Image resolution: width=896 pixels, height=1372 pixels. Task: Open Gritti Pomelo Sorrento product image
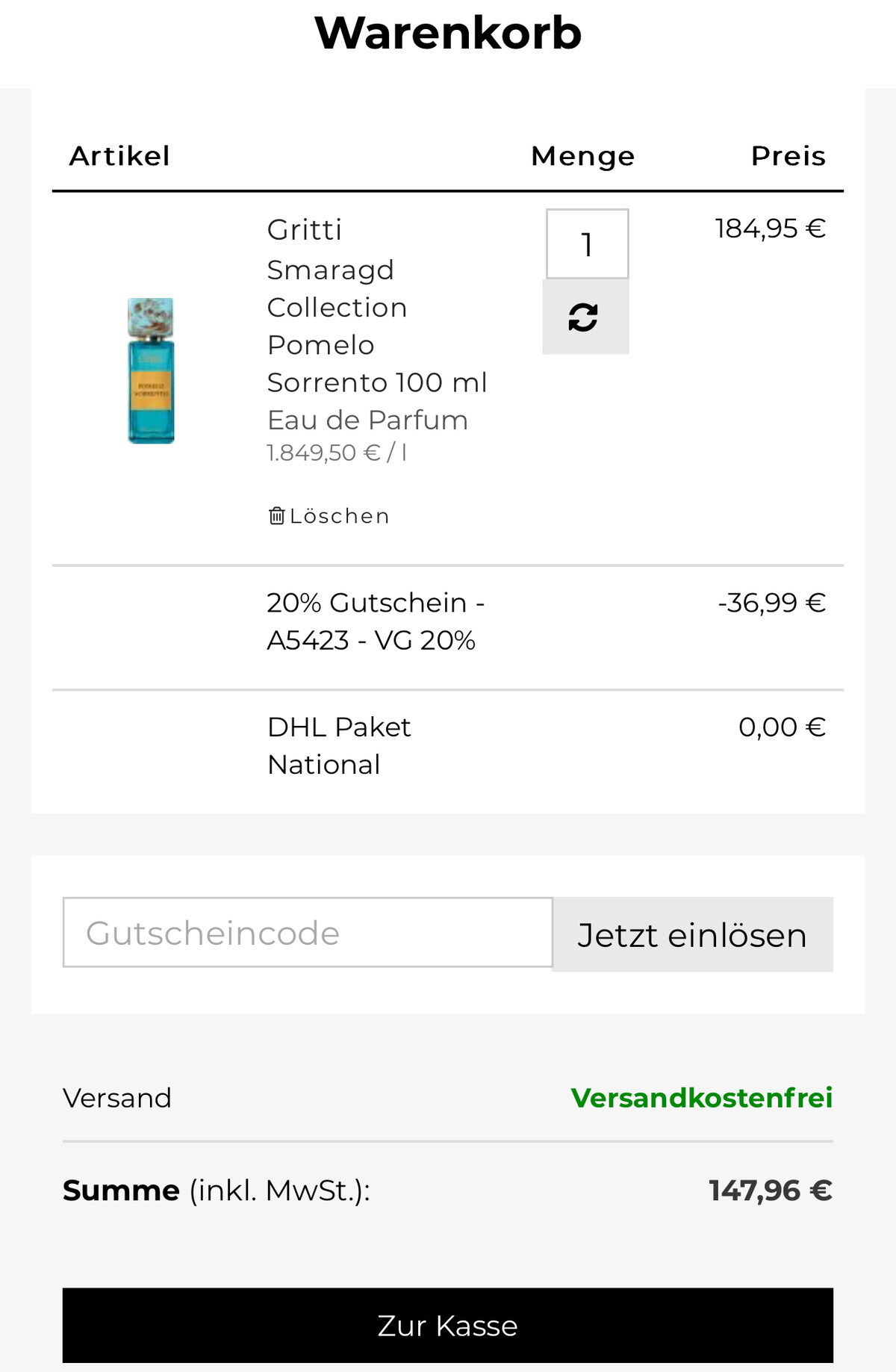tap(151, 370)
